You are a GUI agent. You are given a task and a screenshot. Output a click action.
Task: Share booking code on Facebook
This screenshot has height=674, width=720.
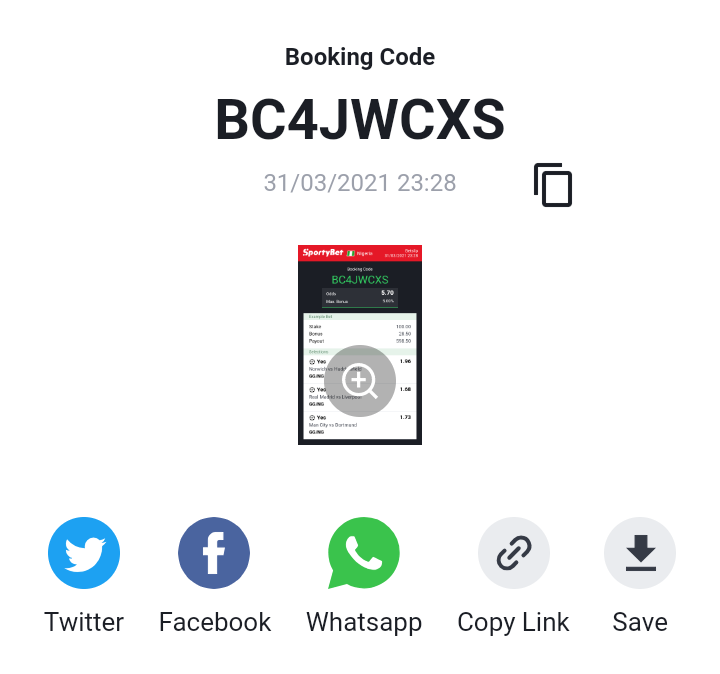point(214,553)
